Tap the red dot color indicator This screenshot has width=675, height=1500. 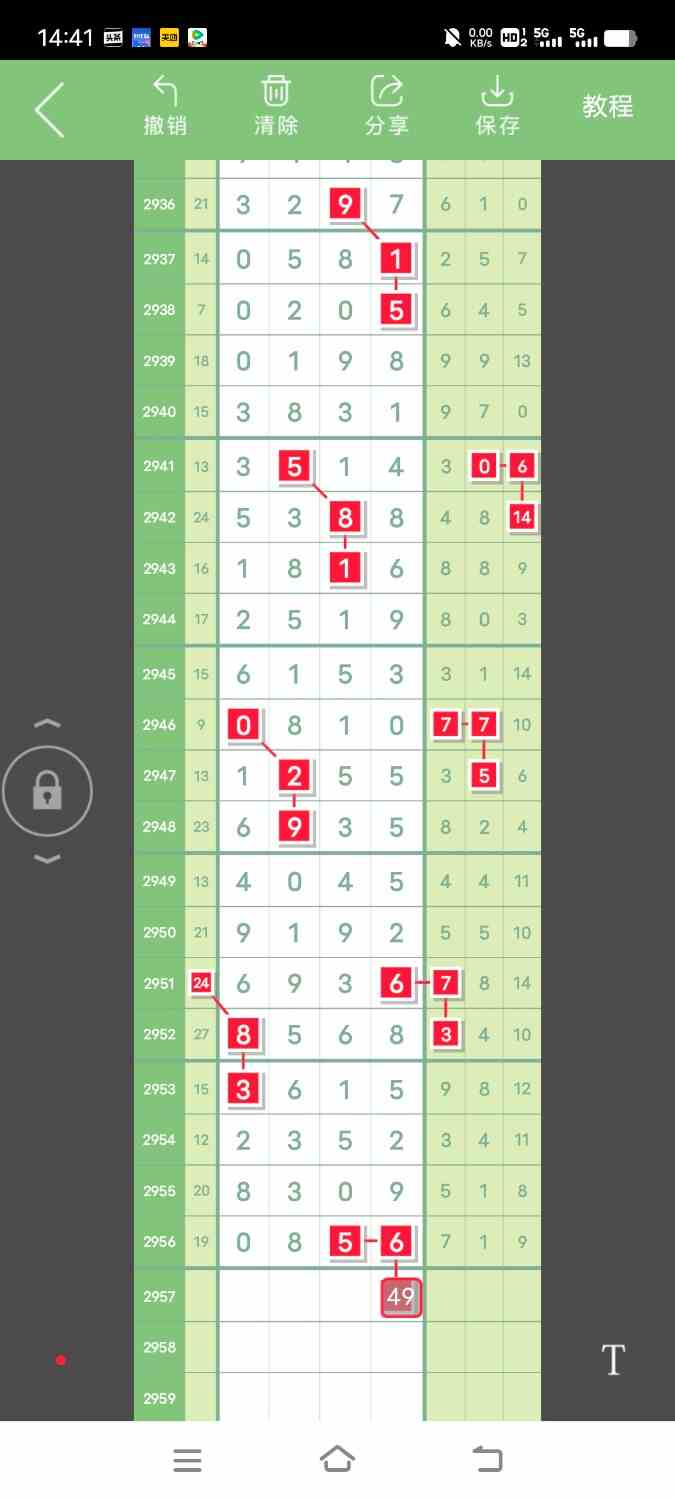pos(61,1360)
